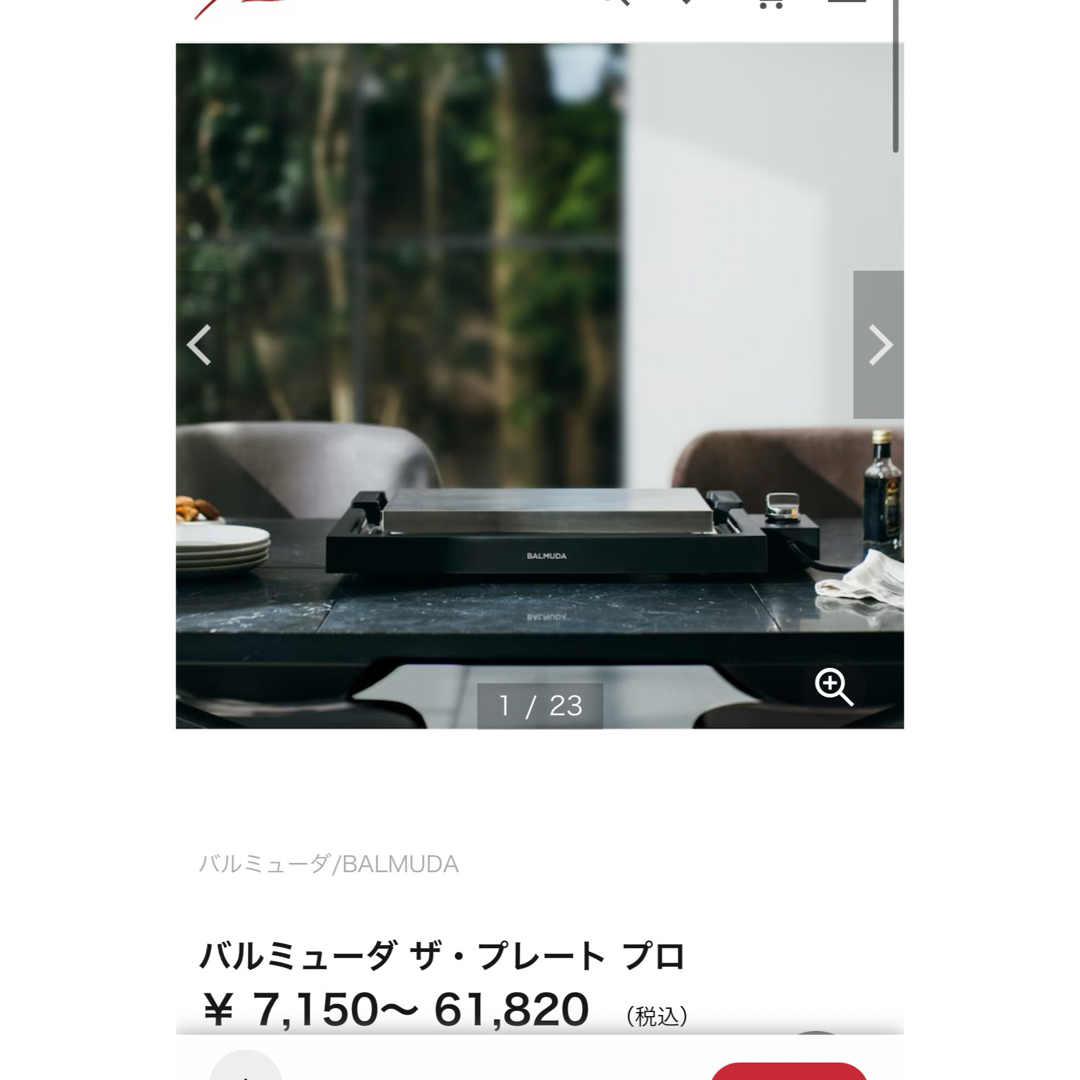Open the shopping cart
The width and height of the screenshot is (1080, 1080).
770,4
